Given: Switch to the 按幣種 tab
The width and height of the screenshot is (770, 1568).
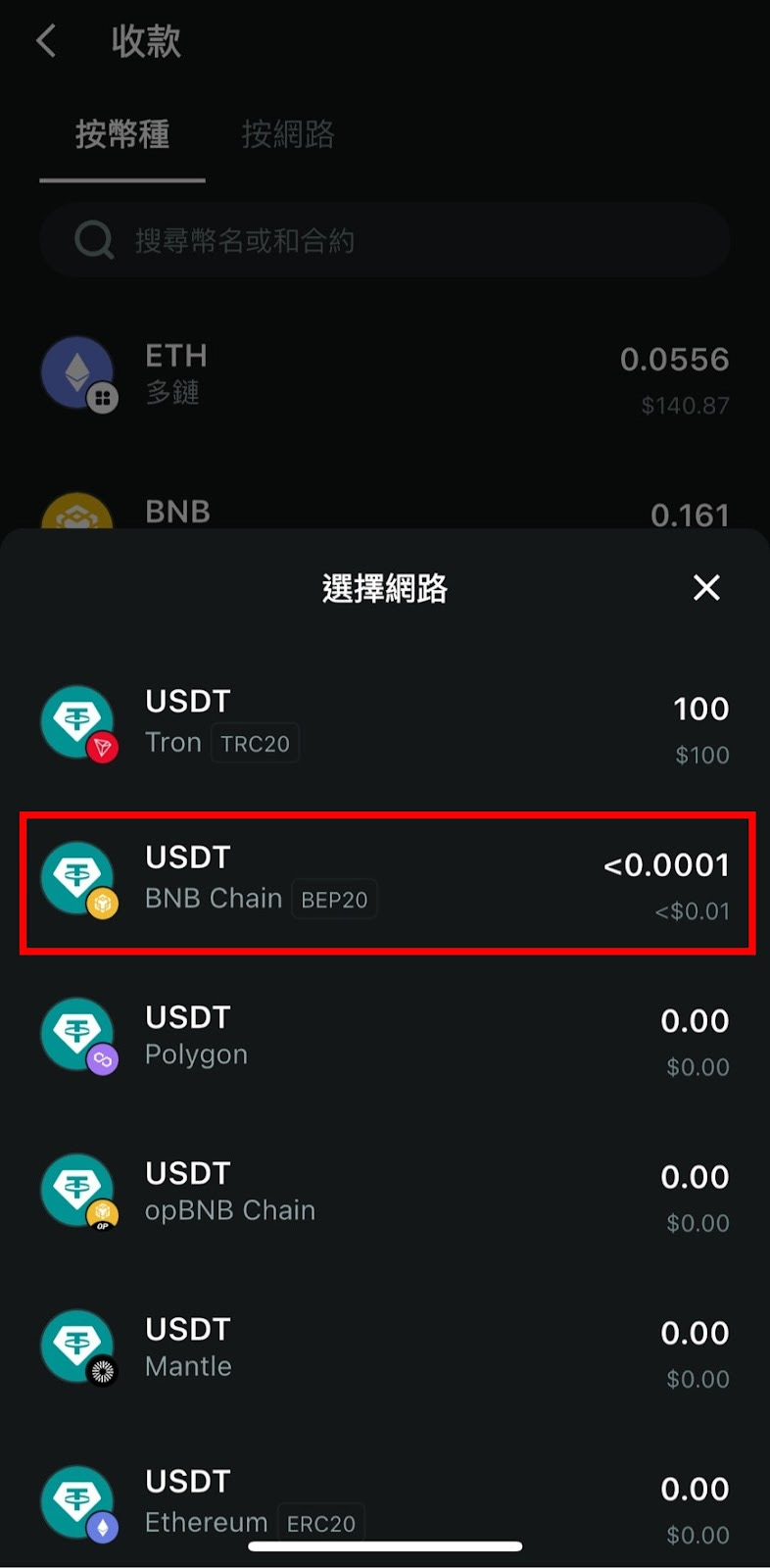Looking at the screenshot, I should [122, 134].
